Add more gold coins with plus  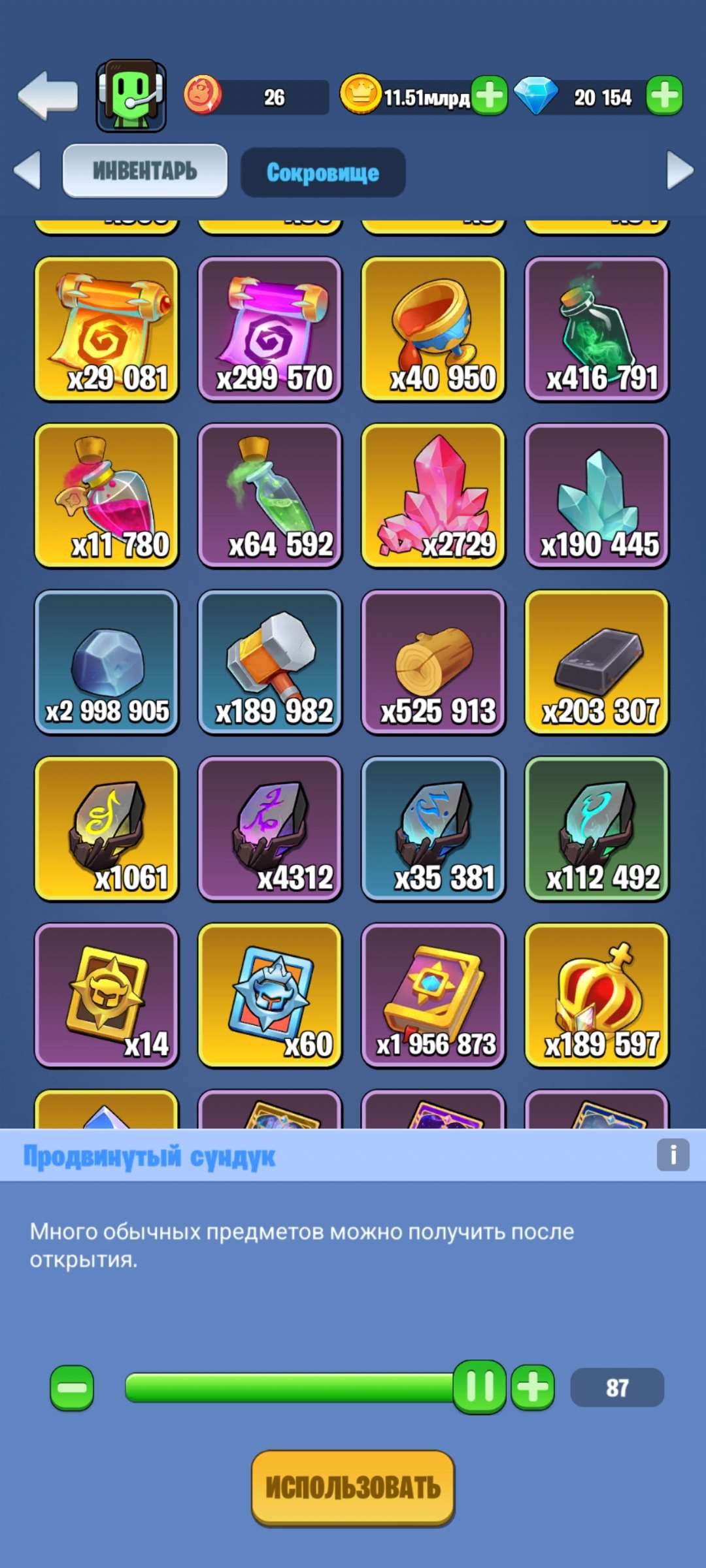[490, 96]
